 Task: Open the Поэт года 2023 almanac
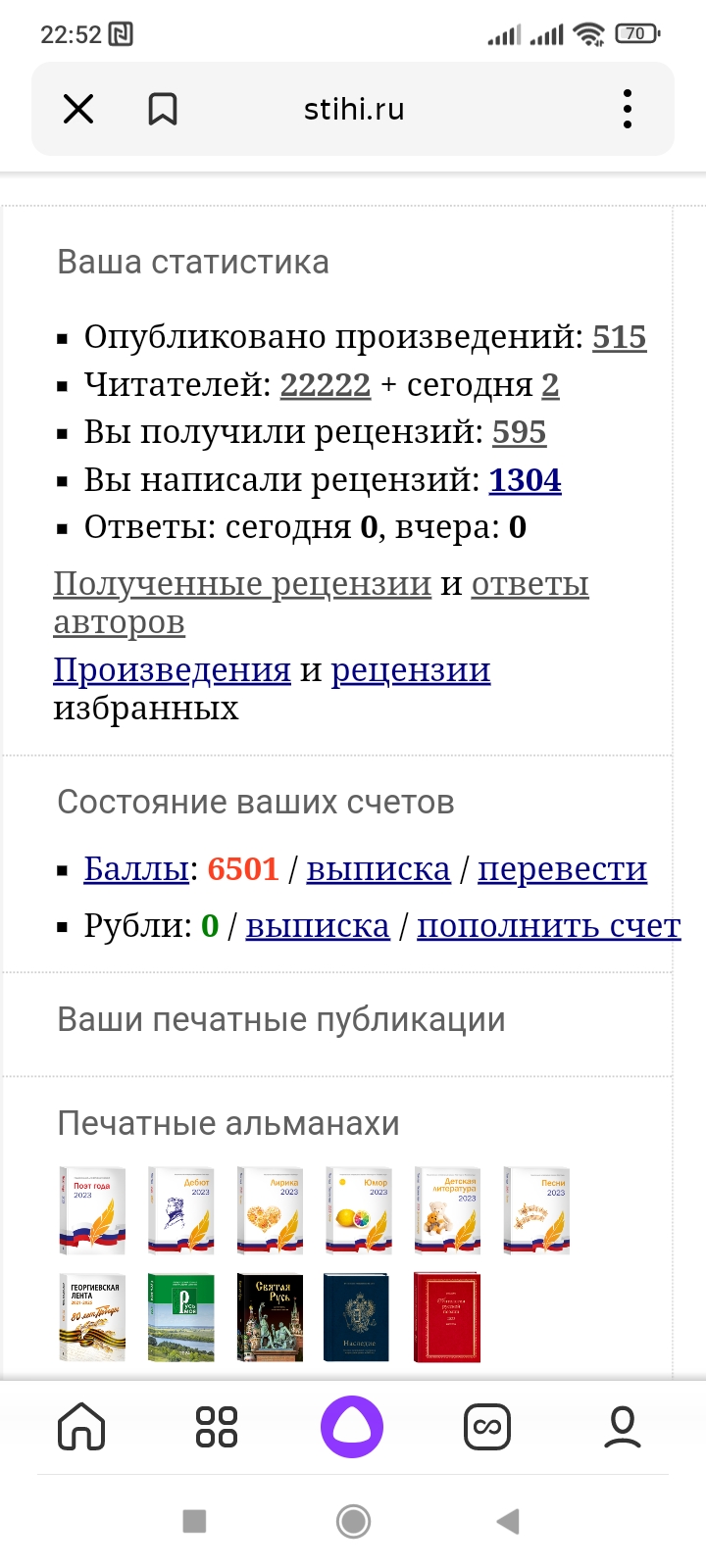click(x=92, y=1210)
